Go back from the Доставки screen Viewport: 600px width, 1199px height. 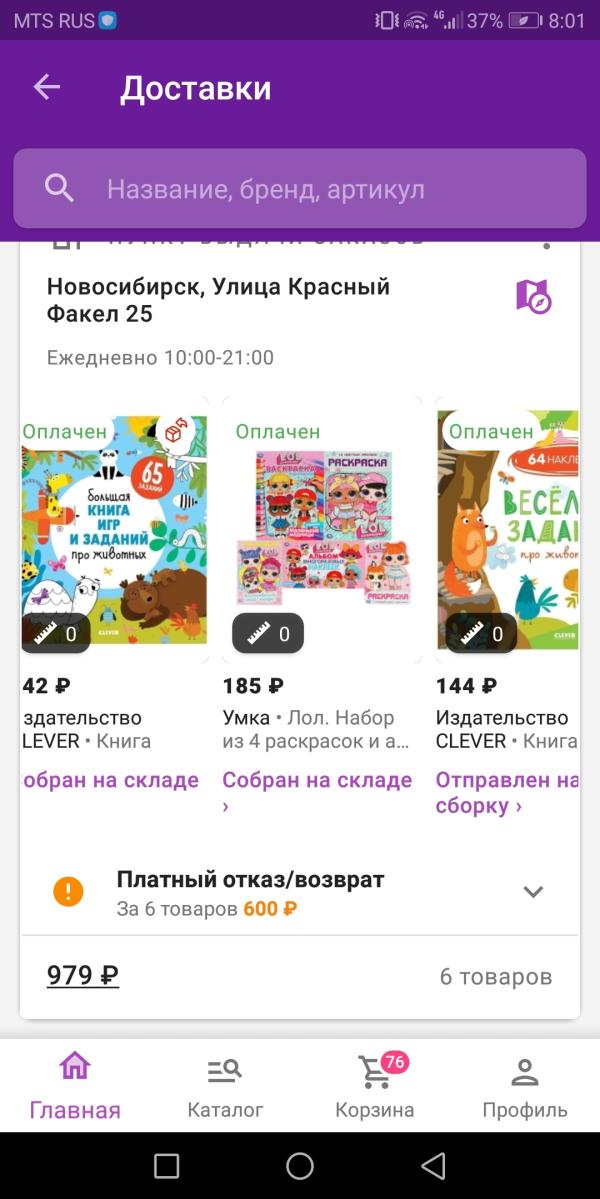[47, 88]
